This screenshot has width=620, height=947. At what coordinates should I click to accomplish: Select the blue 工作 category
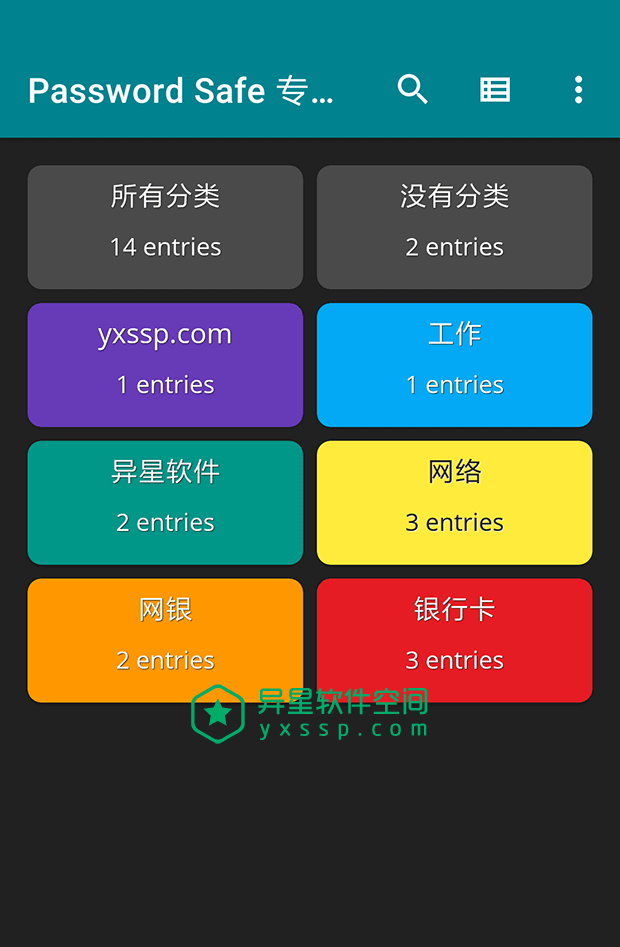pyautogui.click(x=455, y=365)
